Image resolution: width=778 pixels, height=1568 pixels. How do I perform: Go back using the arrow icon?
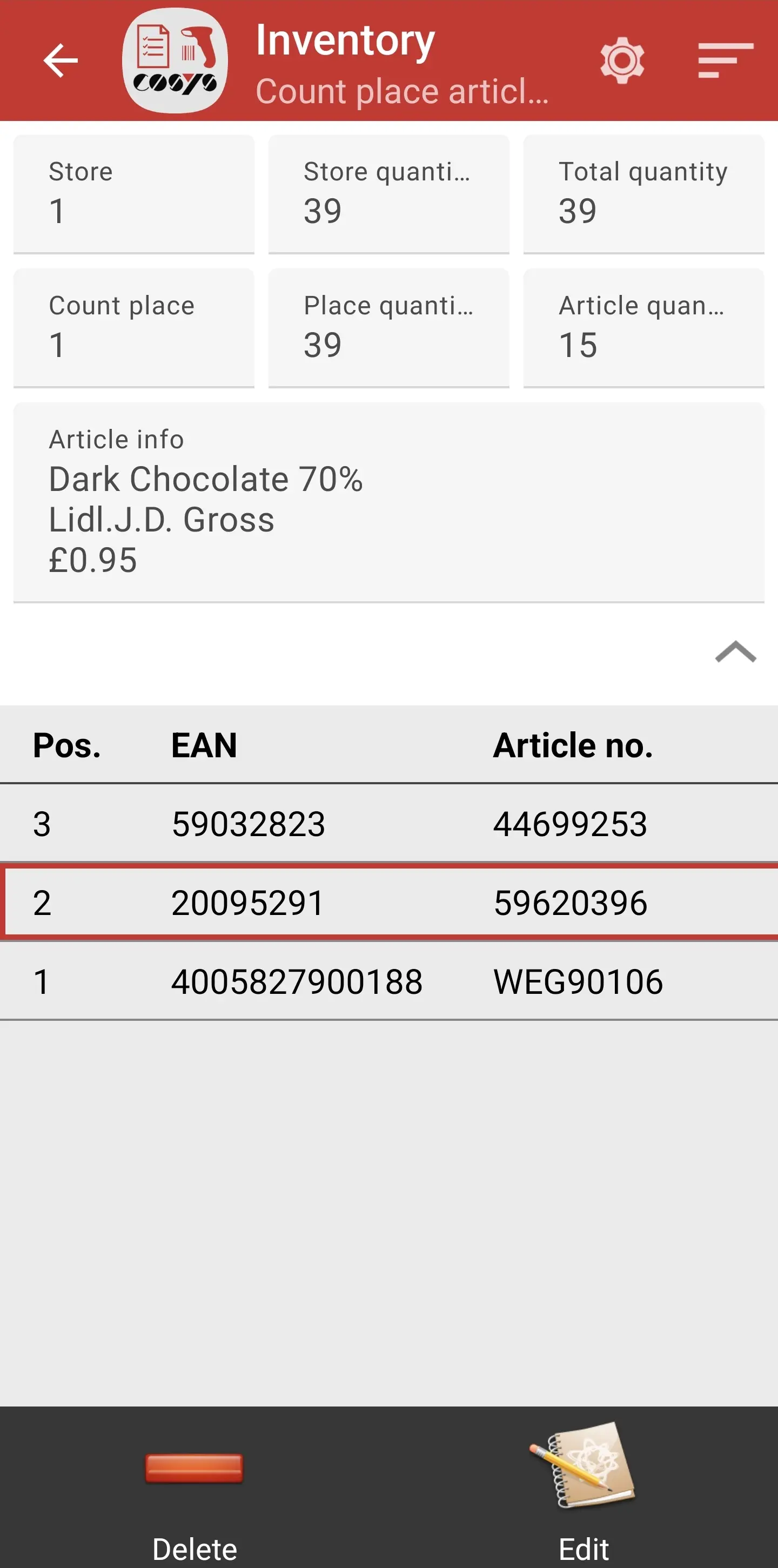61,60
